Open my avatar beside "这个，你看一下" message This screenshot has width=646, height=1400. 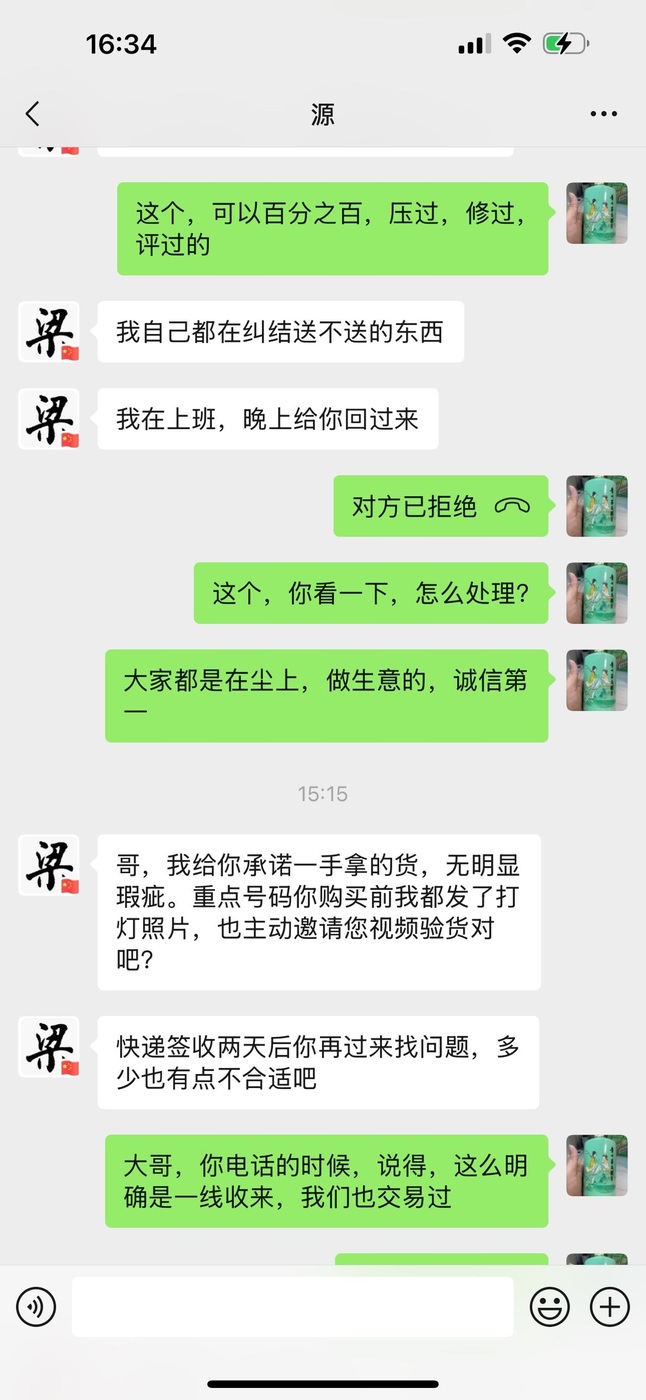[597, 593]
